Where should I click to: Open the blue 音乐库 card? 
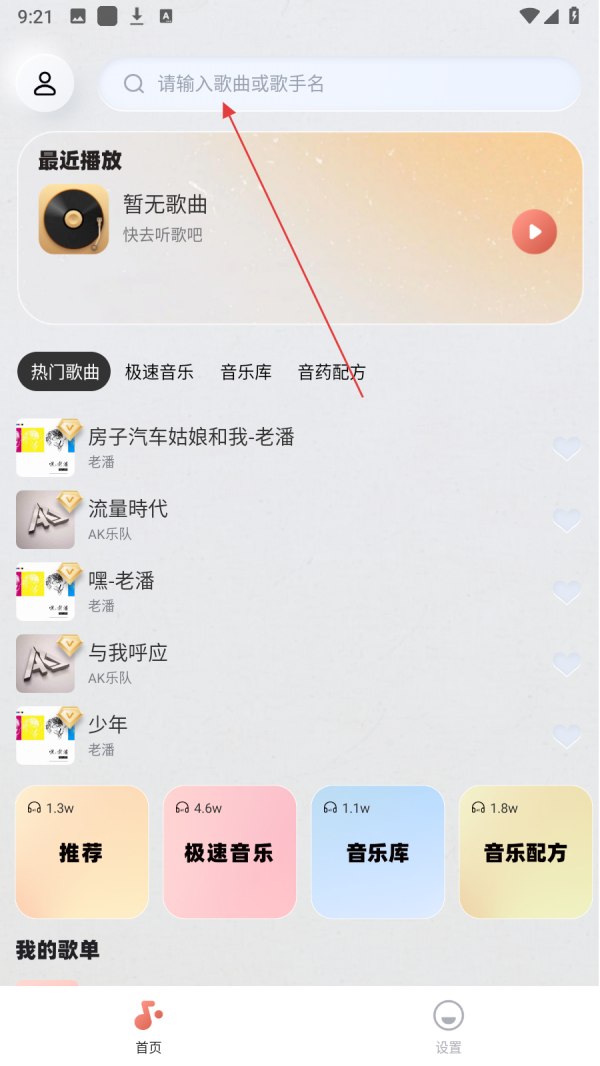pos(377,852)
